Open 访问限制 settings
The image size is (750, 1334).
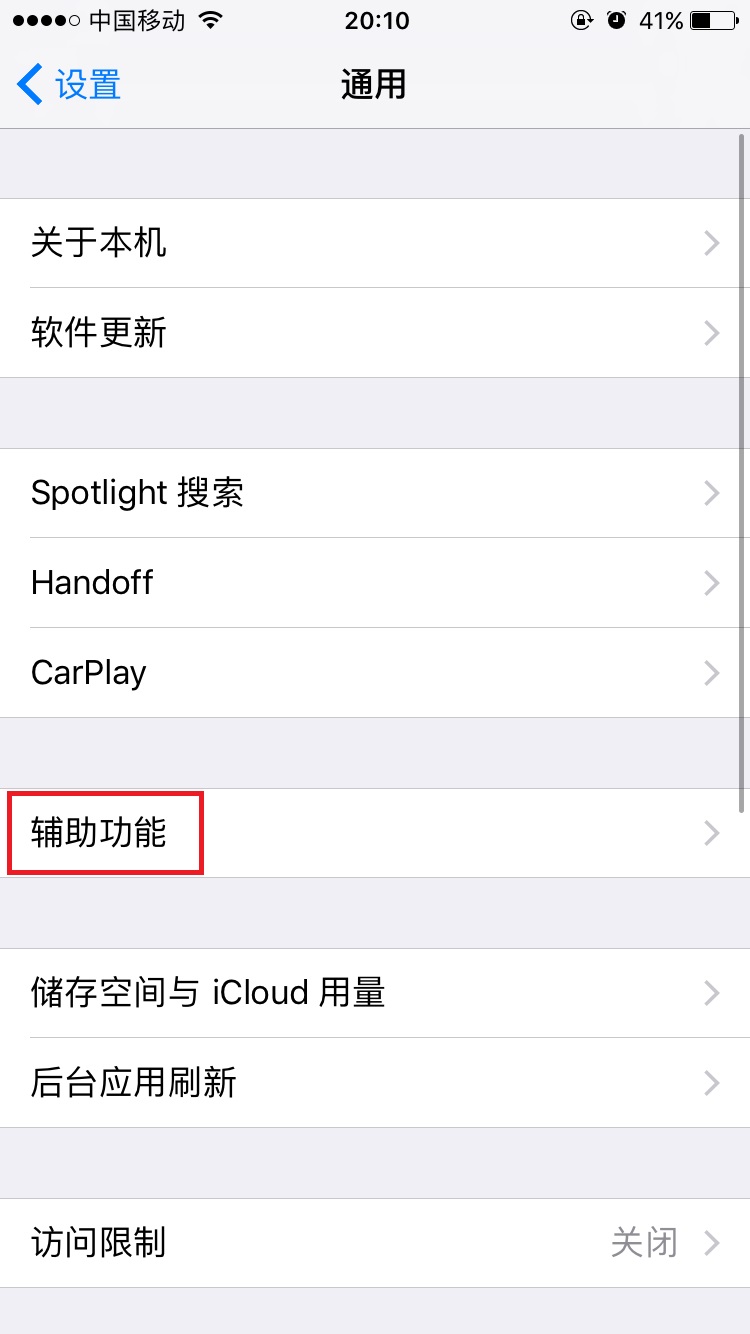[x=375, y=1243]
